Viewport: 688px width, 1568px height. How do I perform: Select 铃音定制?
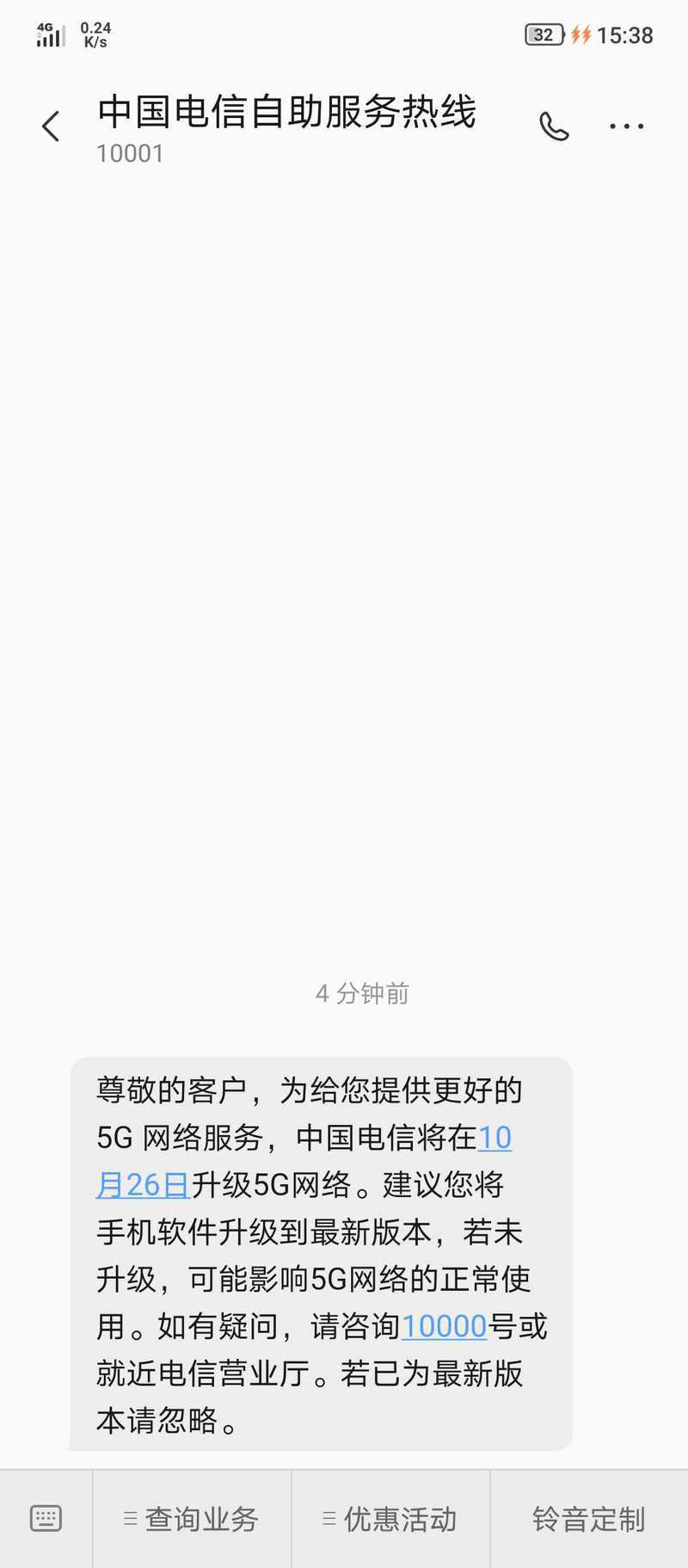click(x=589, y=1519)
